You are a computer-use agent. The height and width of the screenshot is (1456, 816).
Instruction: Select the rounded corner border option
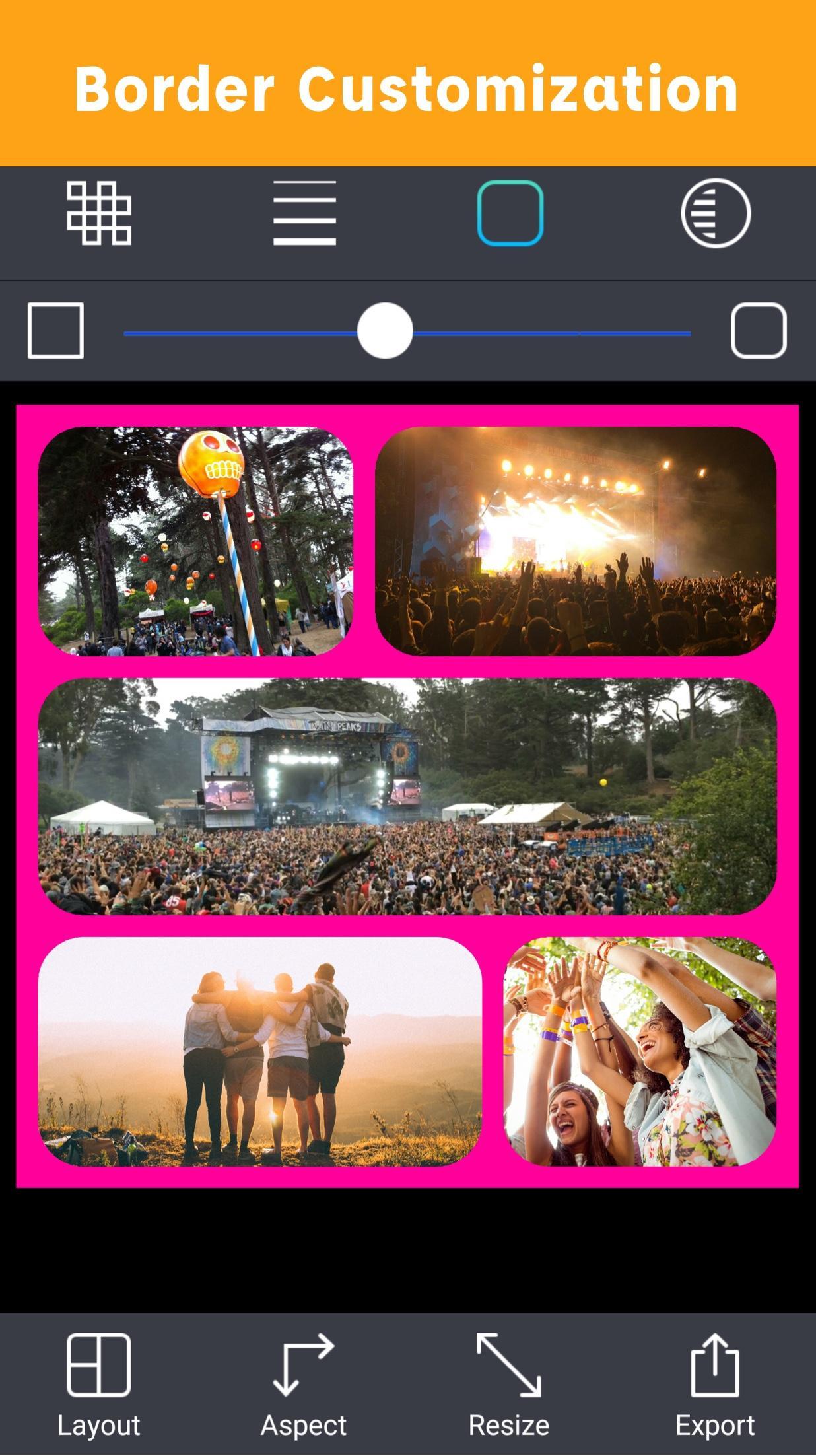point(510,213)
